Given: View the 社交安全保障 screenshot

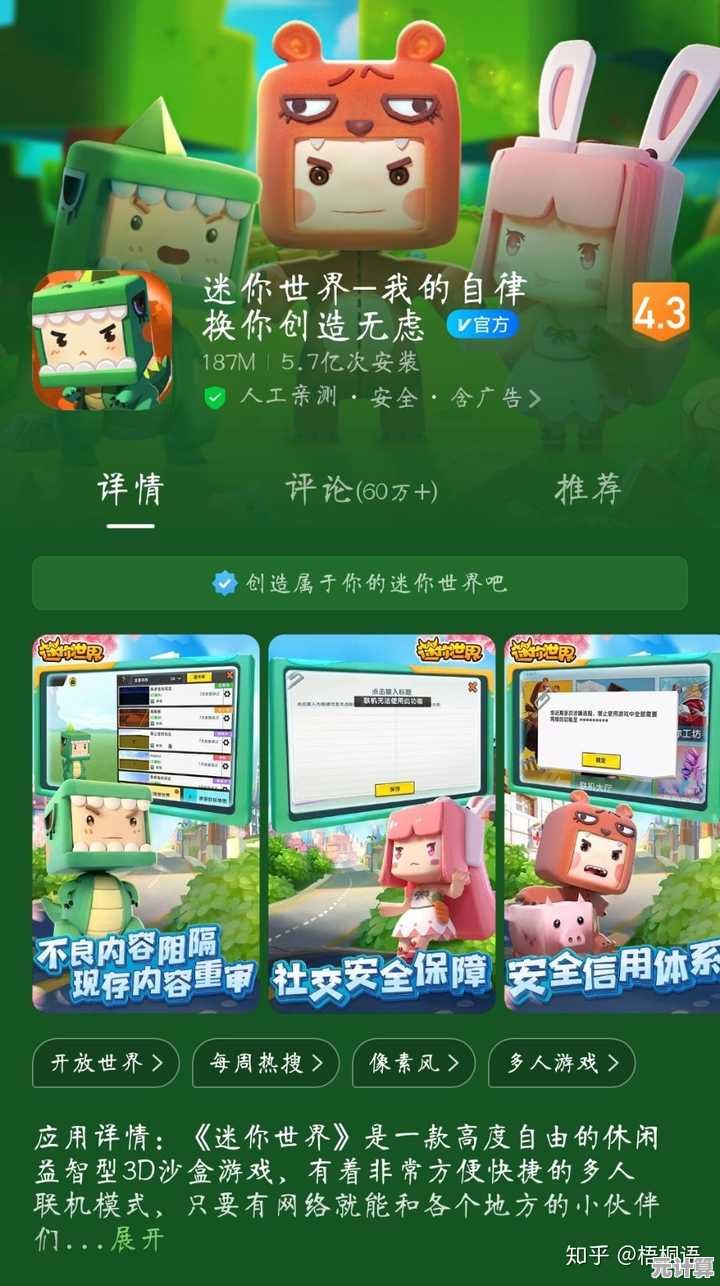Looking at the screenshot, I should point(382,822).
